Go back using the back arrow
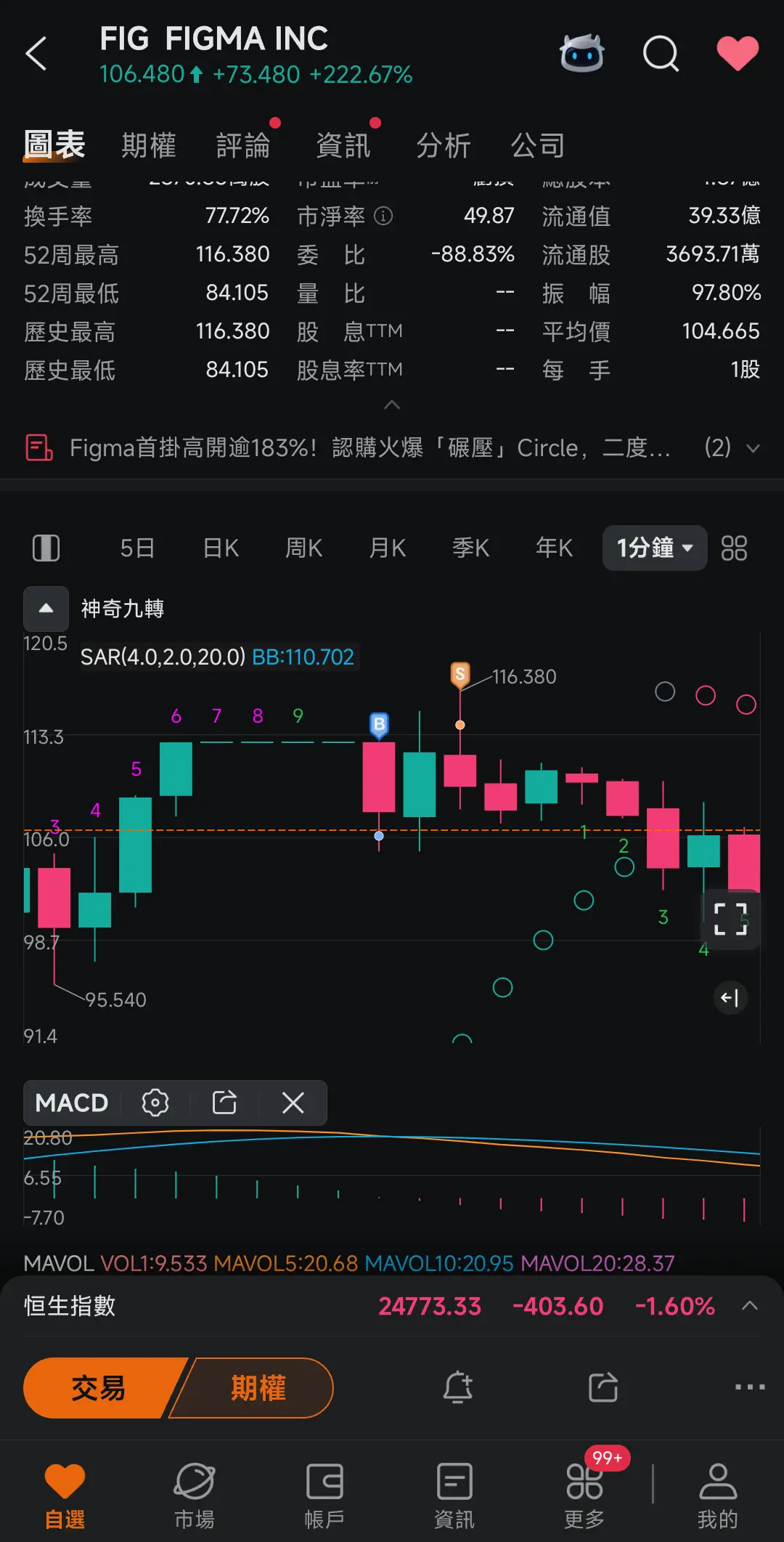 point(36,54)
